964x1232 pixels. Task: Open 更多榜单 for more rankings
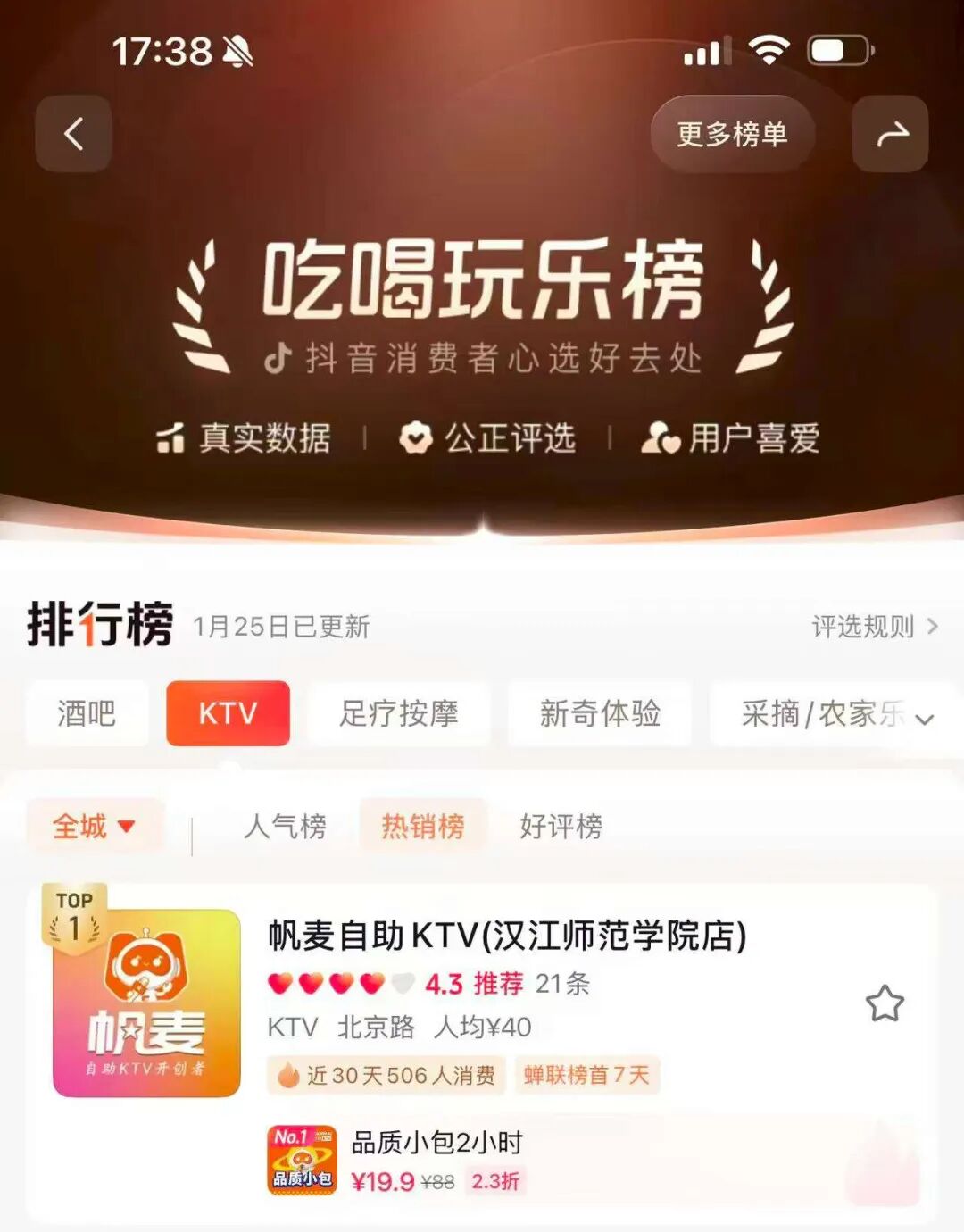(732, 134)
